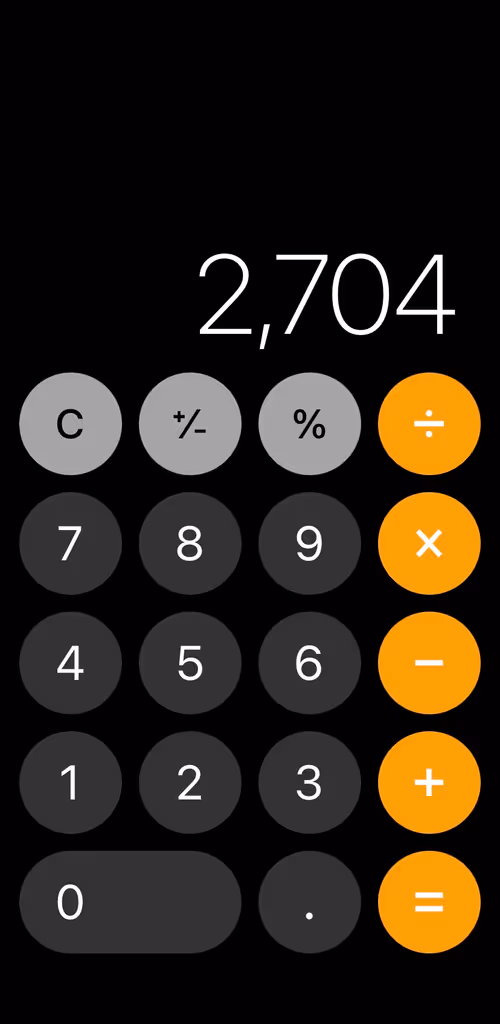Enter digit 6

point(309,663)
